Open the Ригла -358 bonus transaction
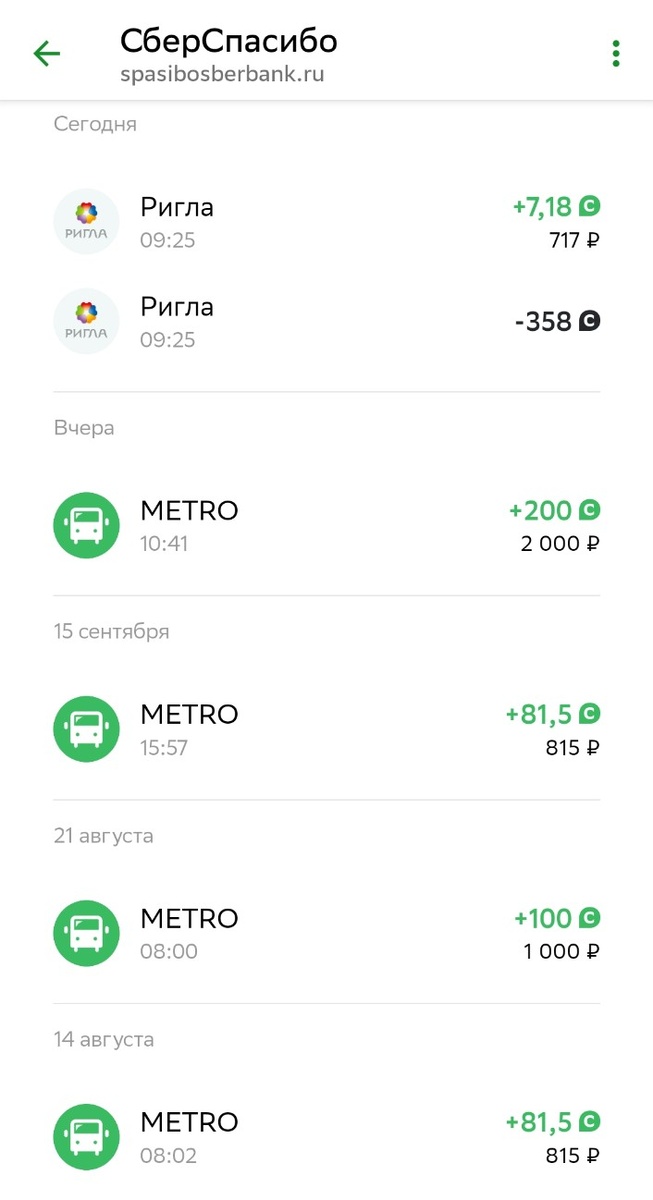Viewport: 653px width, 1200px height. 326,322
